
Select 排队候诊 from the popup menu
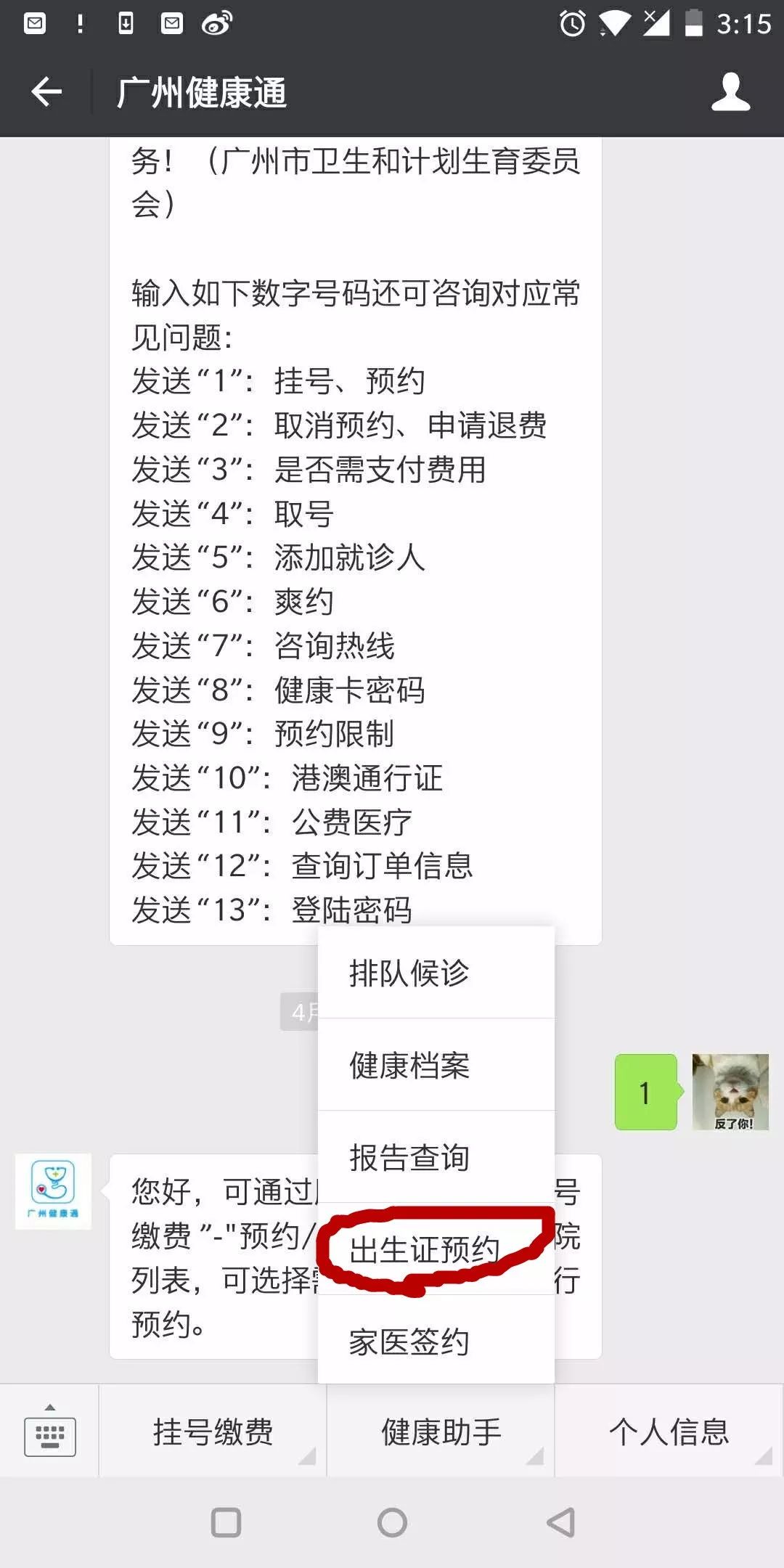coord(411,973)
